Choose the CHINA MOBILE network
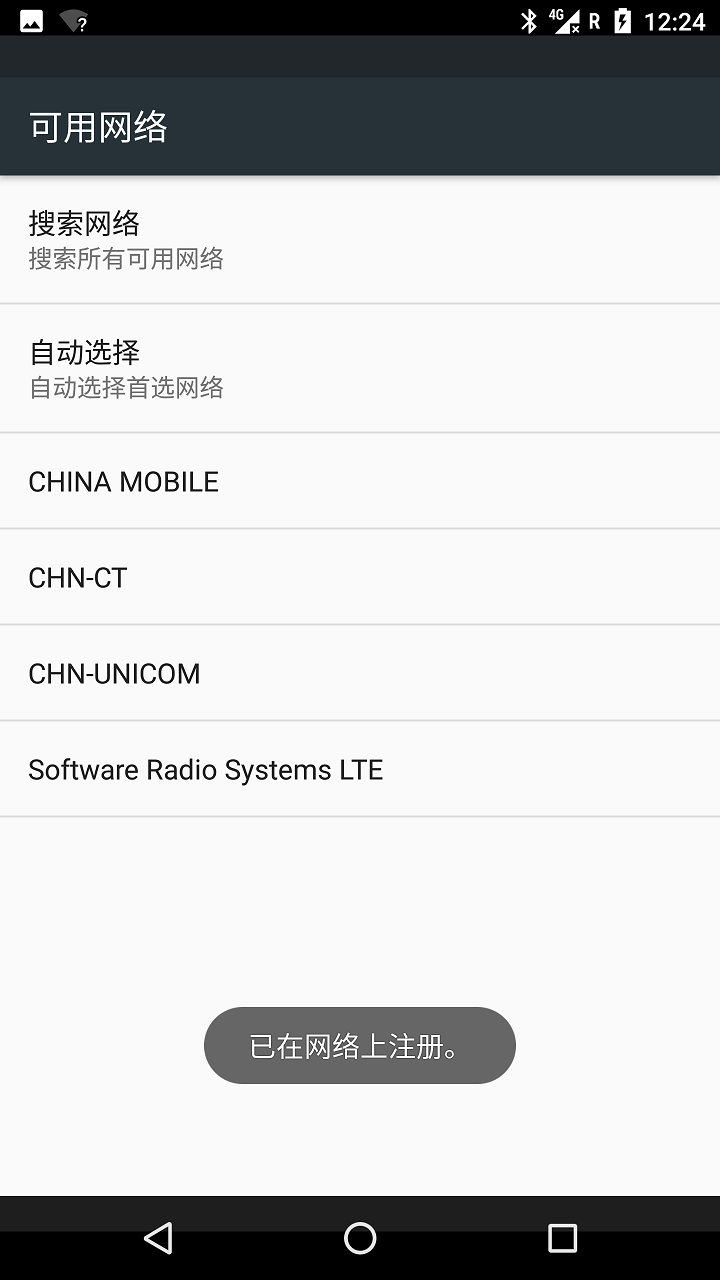This screenshot has width=720, height=1280. pos(360,481)
